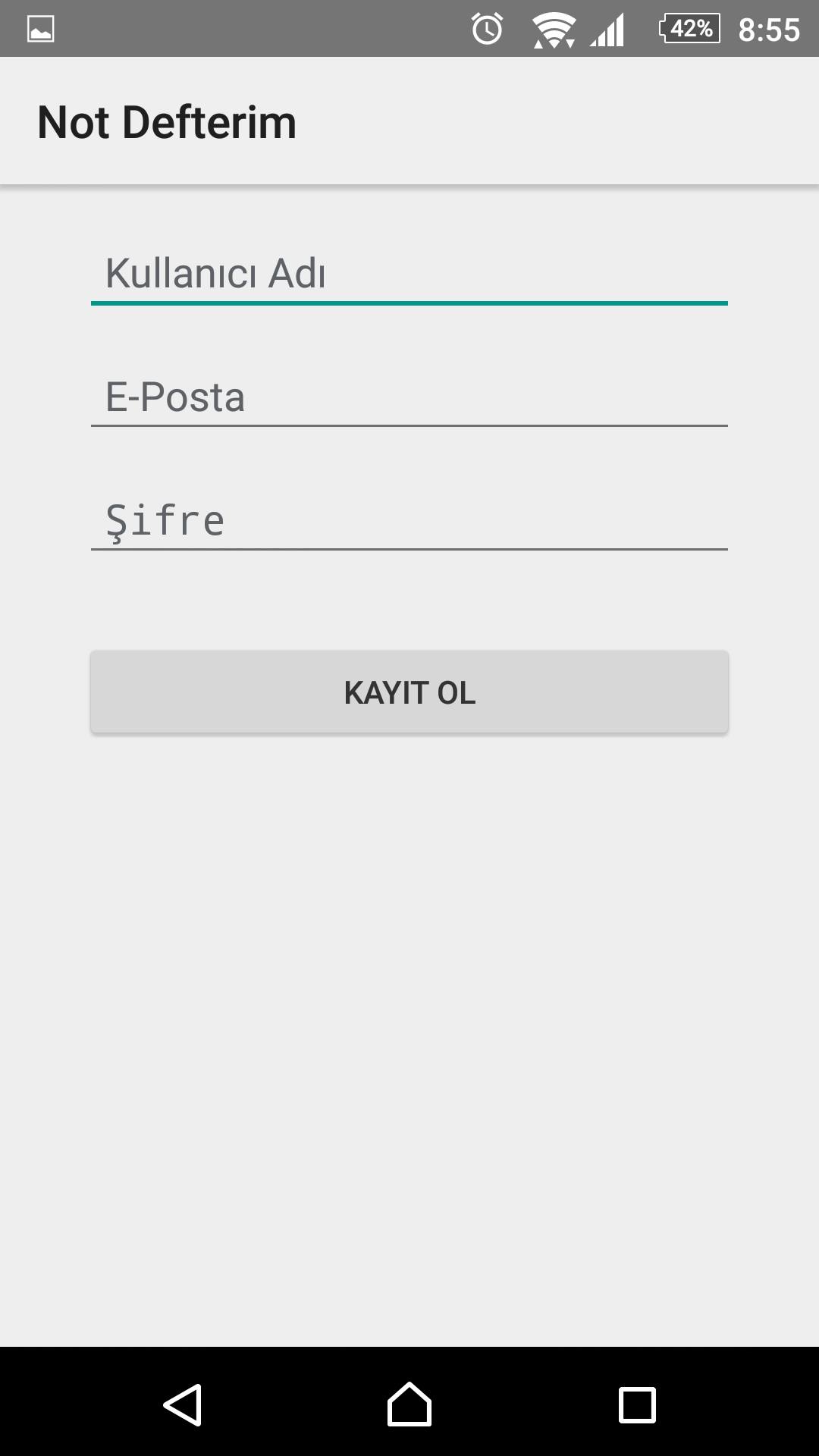Go back using the navigation bar
This screenshot has width=819, height=1456.
(x=183, y=1404)
